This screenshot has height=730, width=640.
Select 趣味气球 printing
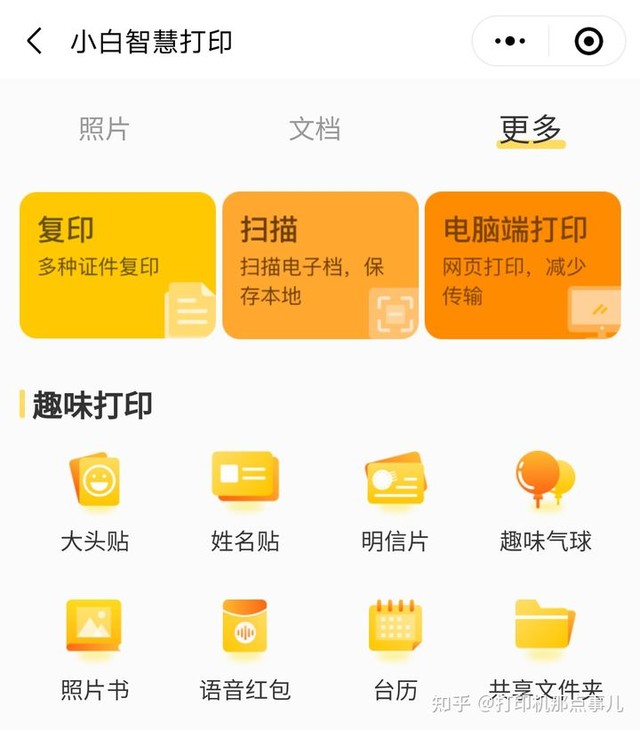(545, 500)
